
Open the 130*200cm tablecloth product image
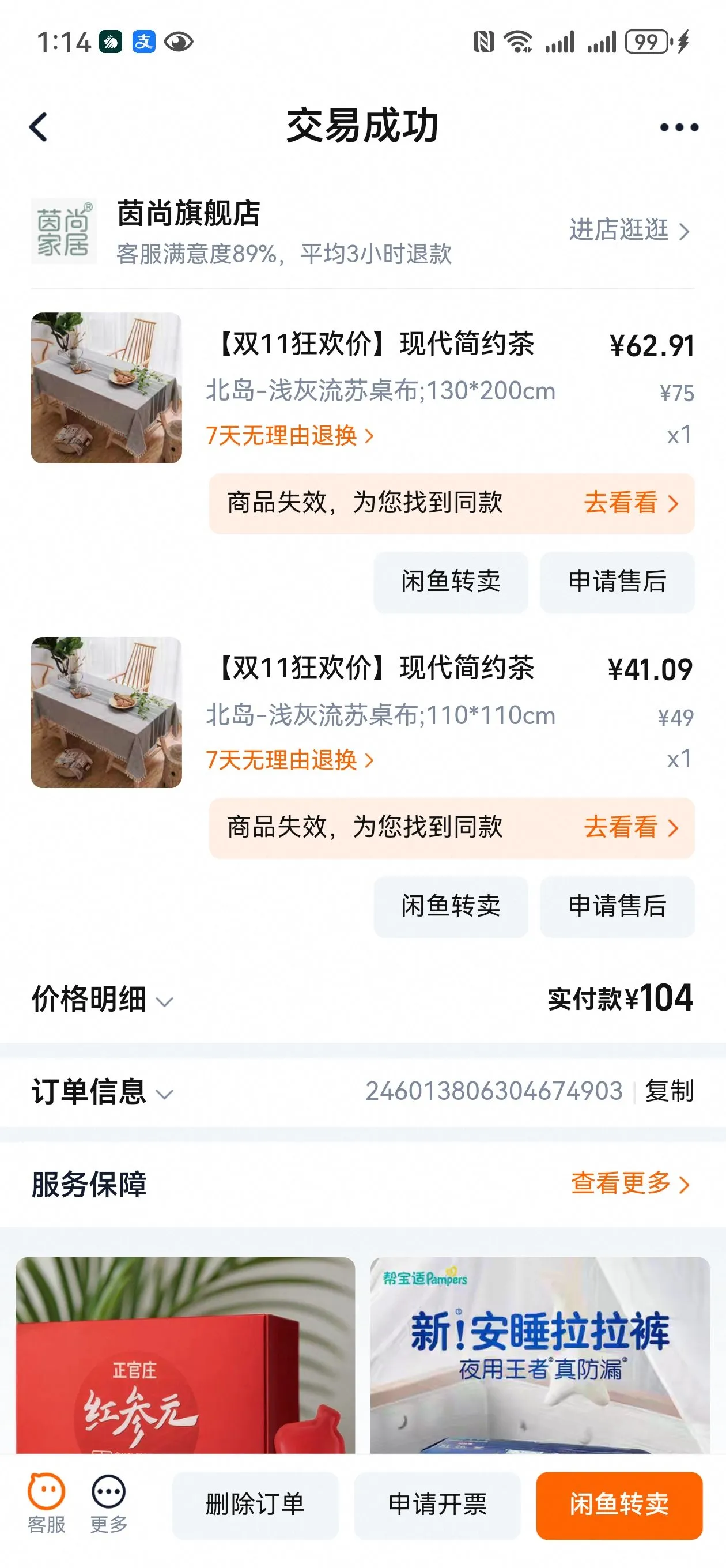107,388
